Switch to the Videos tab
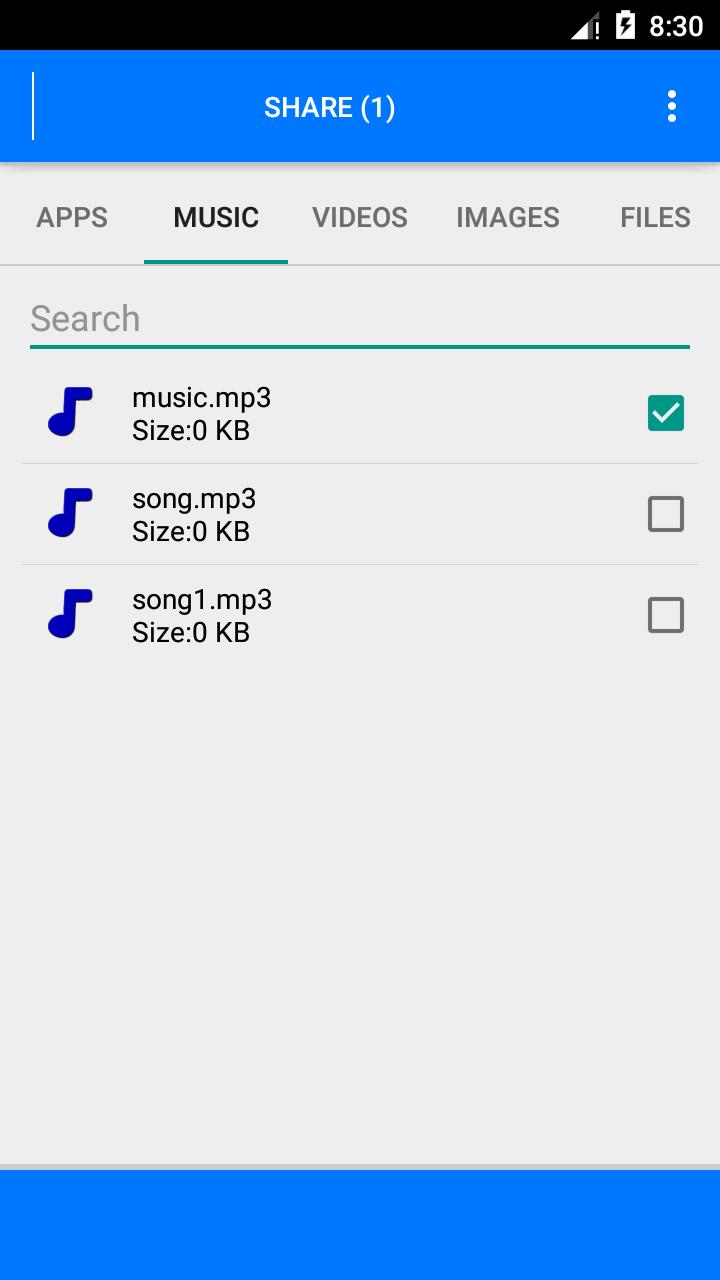Image resolution: width=720 pixels, height=1280 pixels. click(360, 218)
